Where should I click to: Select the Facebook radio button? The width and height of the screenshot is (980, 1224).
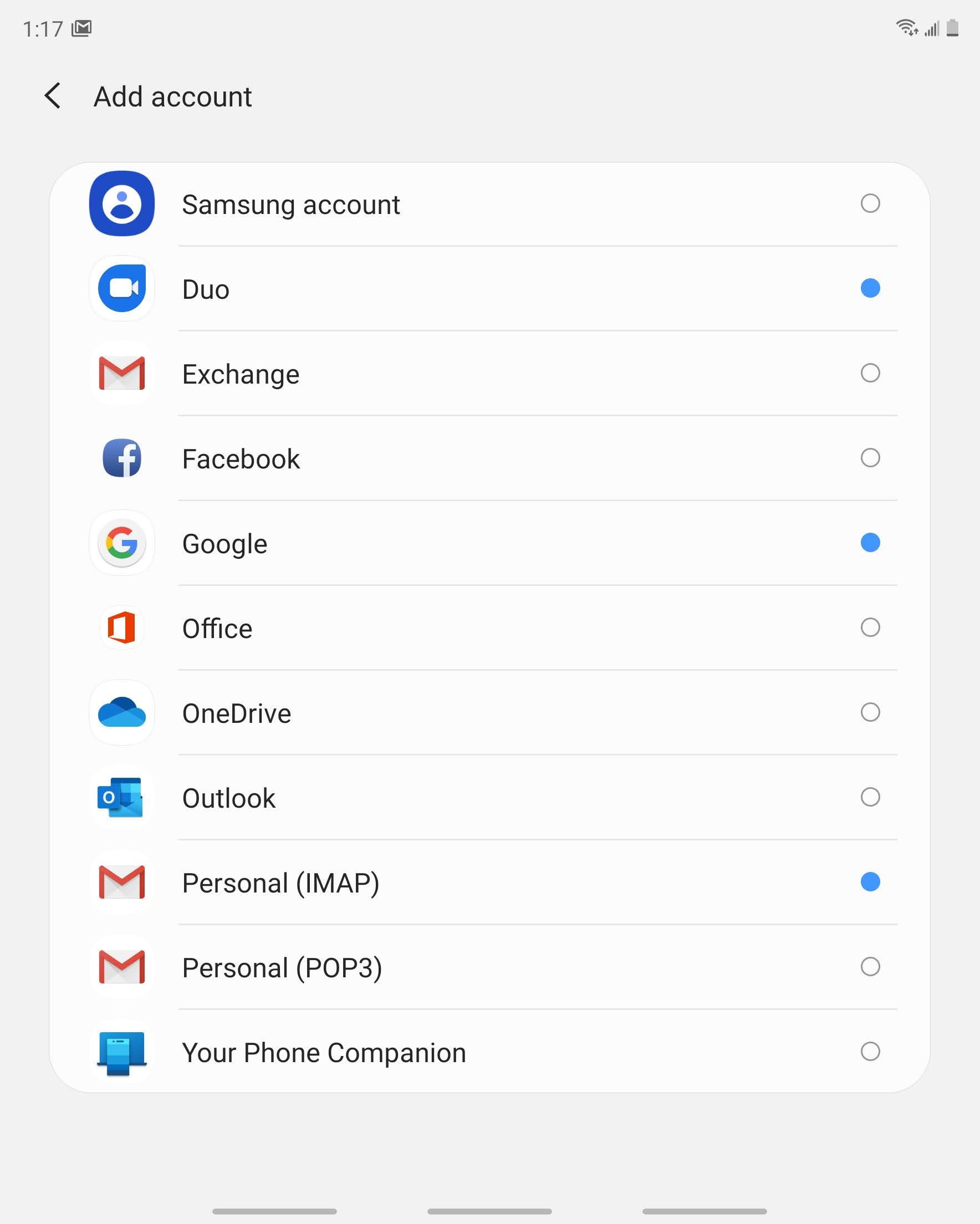point(870,458)
